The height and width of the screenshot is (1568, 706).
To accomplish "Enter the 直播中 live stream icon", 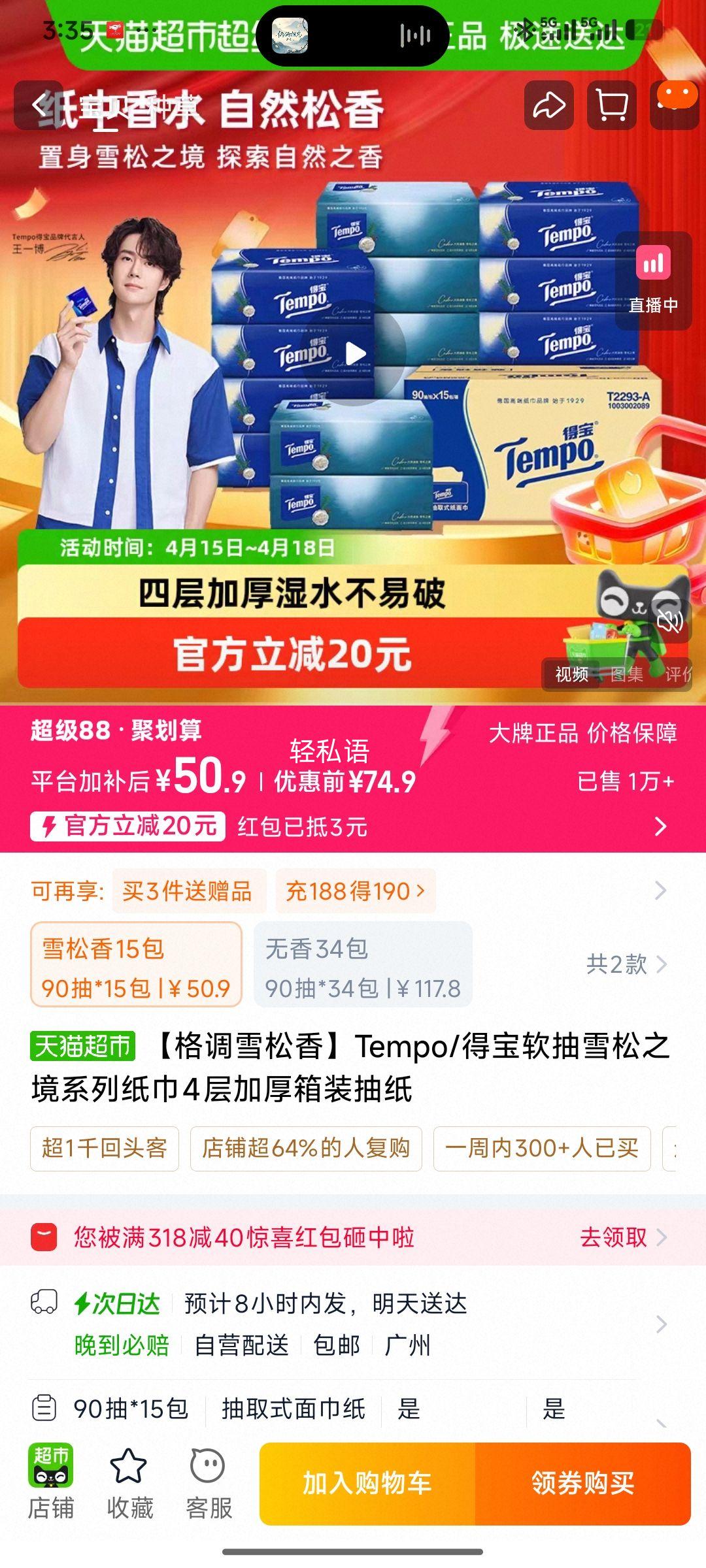I will pyautogui.click(x=654, y=279).
